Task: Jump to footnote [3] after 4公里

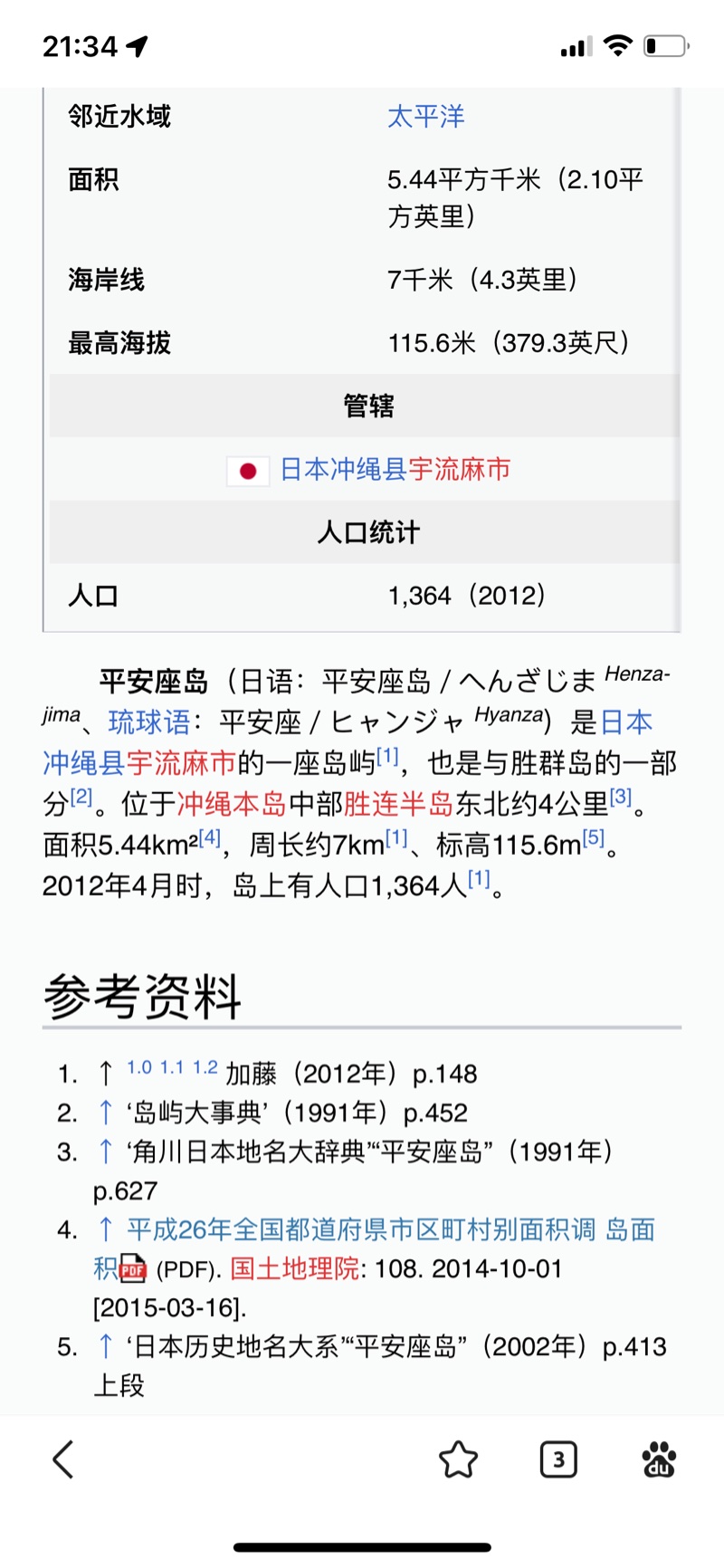Action: (621, 797)
